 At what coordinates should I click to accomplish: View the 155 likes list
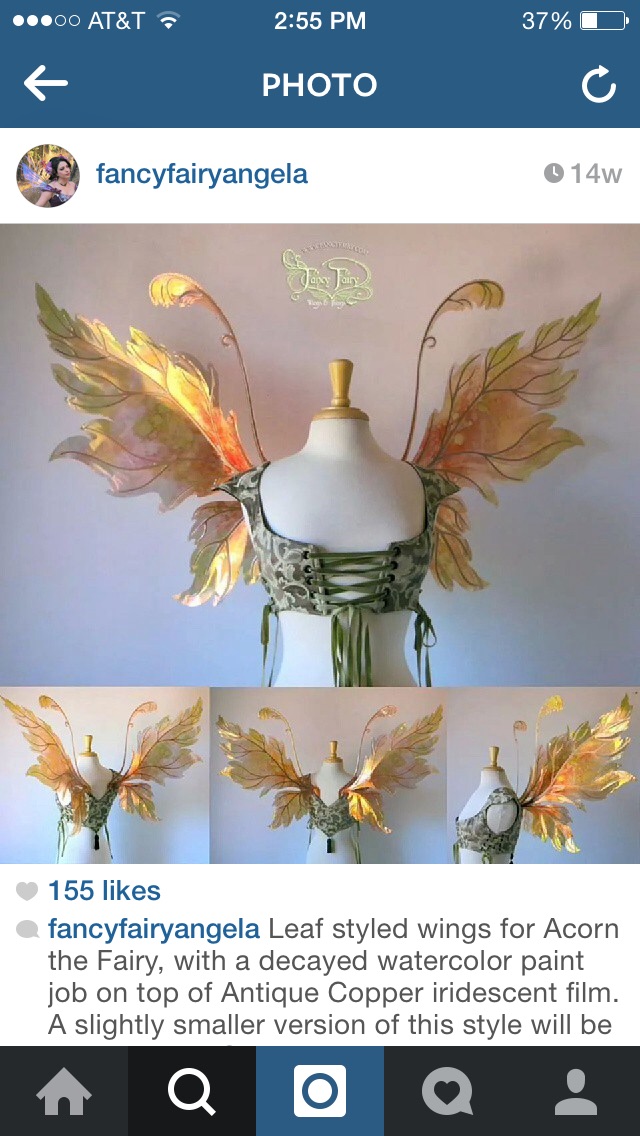104,891
